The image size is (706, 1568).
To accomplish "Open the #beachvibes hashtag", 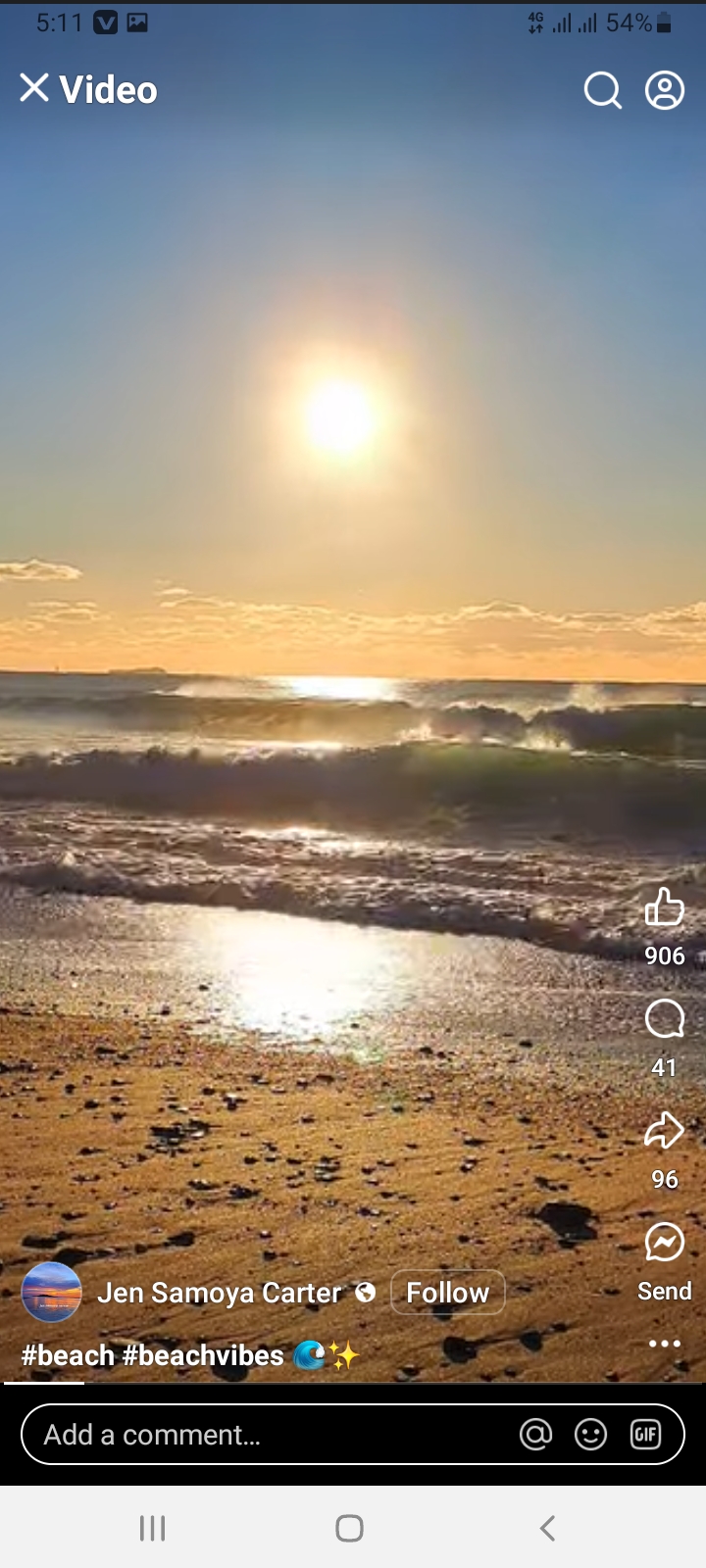I will pos(203,1355).
